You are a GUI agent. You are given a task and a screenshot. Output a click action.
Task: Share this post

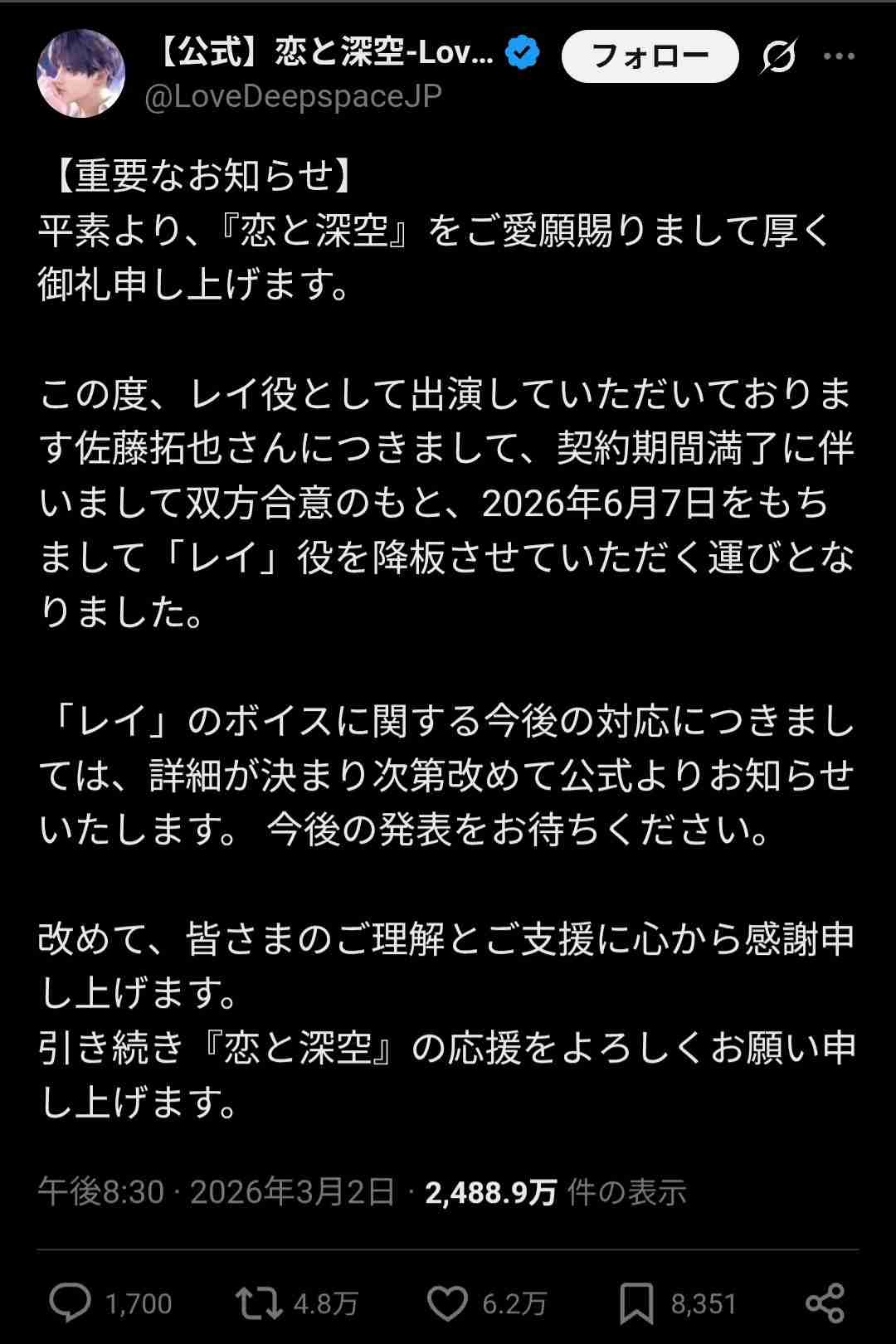[825, 1303]
